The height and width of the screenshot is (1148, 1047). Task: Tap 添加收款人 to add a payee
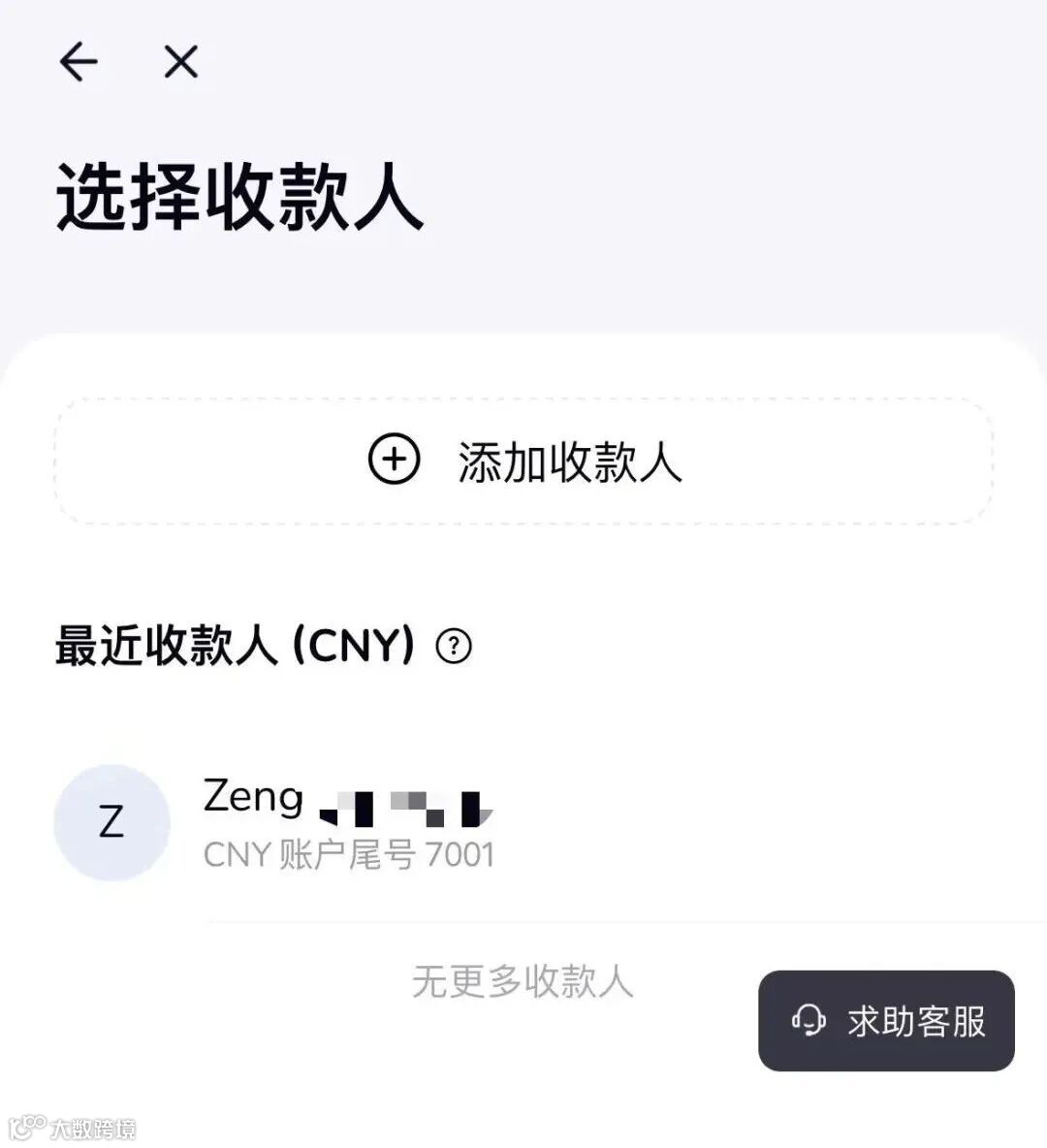(x=523, y=462)
